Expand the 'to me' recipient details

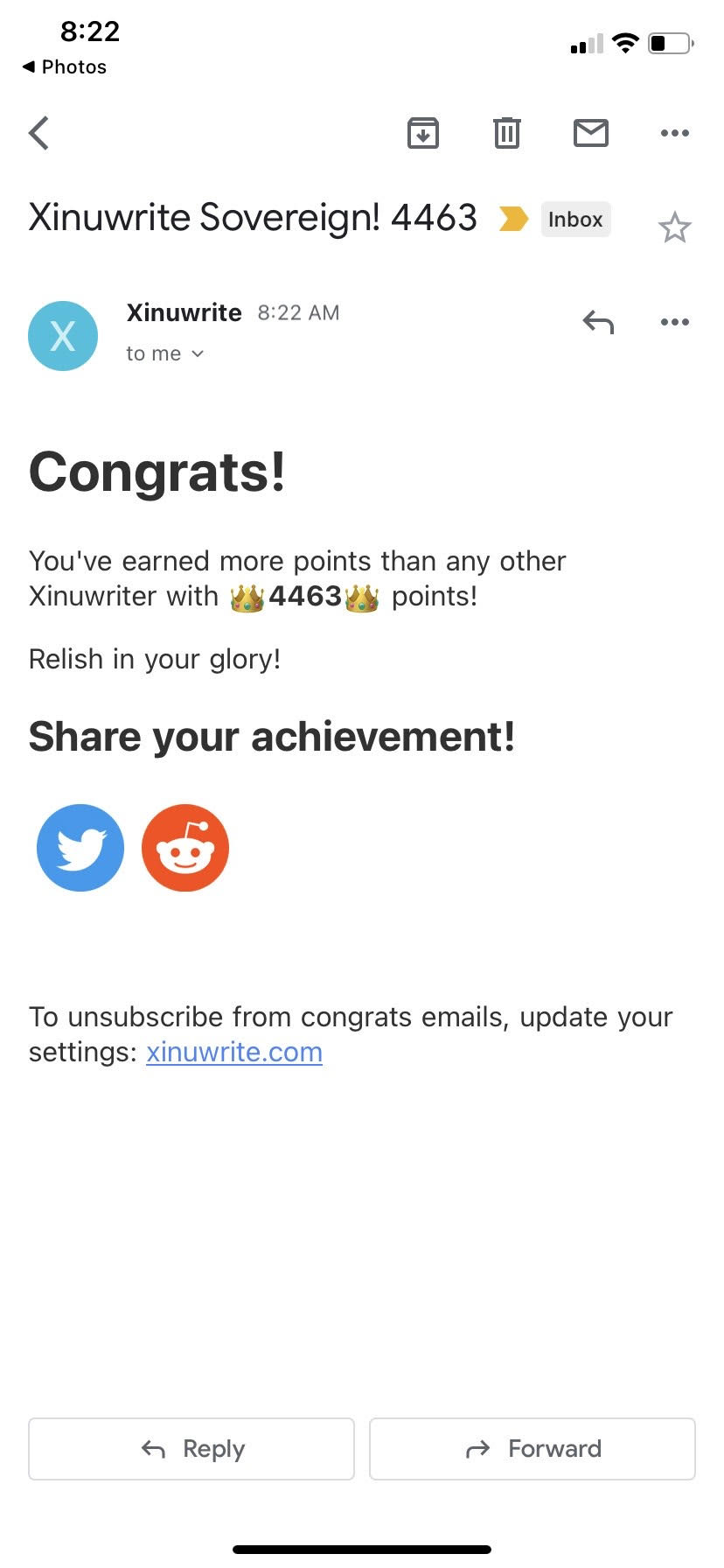pos(164,353)
